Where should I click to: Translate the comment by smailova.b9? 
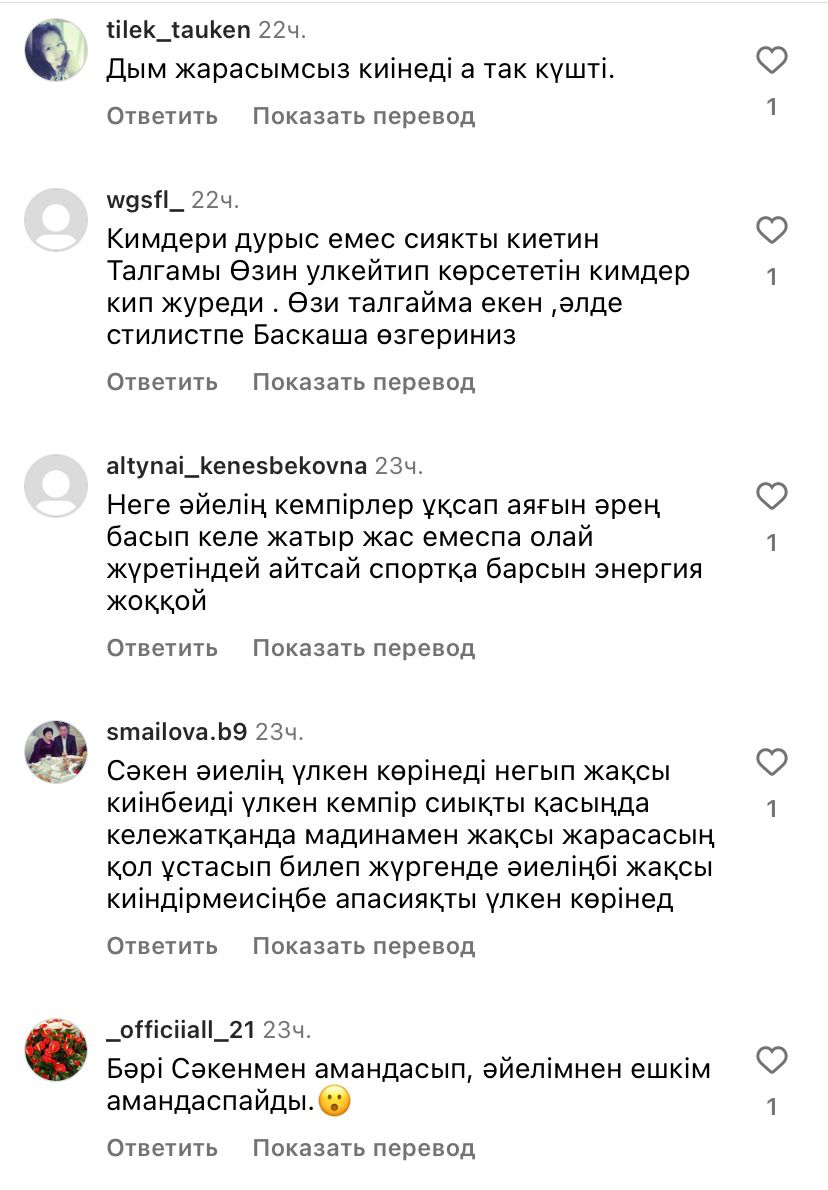pyautogui.click(x=363, y=946)
